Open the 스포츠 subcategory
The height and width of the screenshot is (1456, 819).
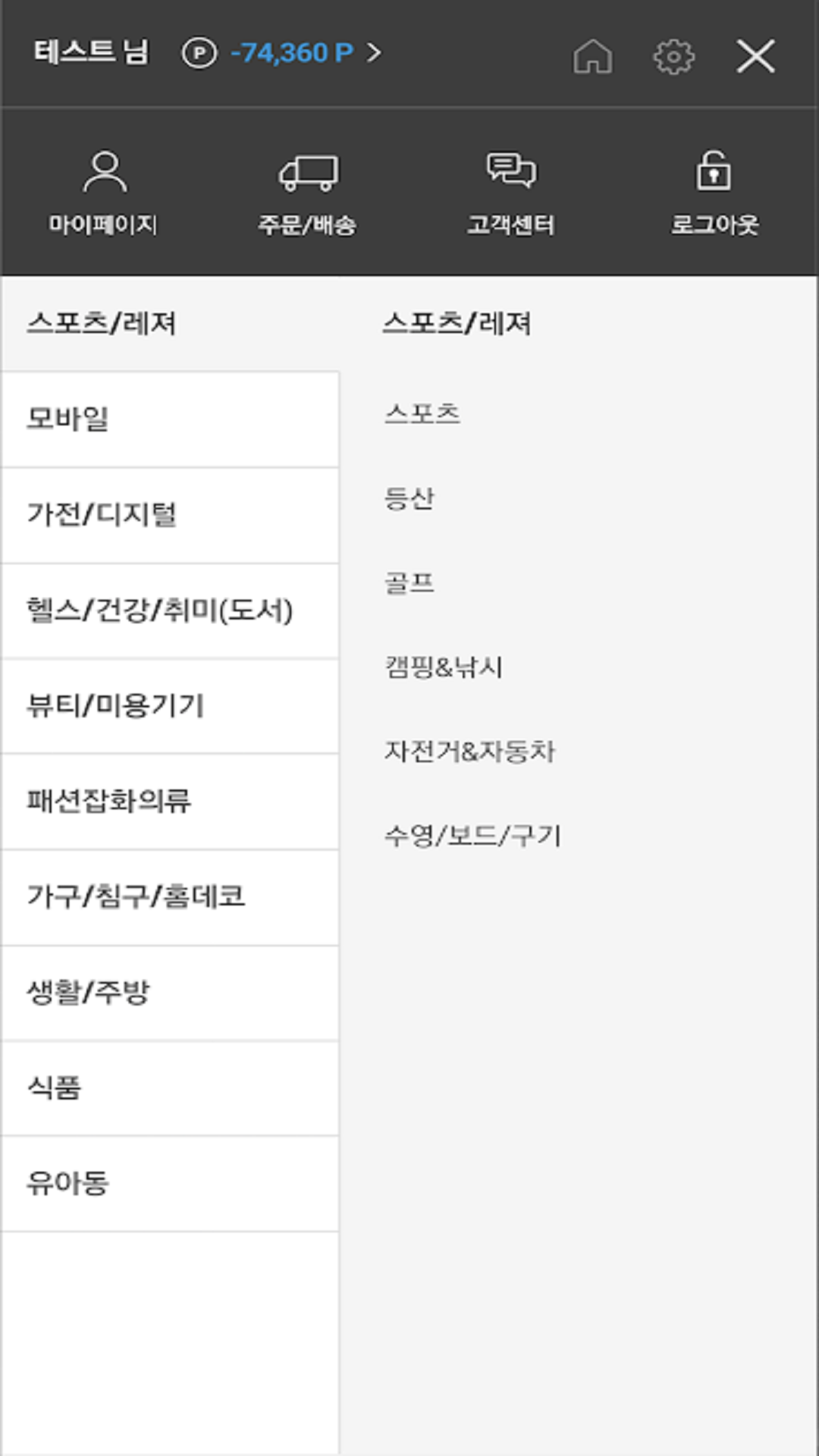[x=422, y=414]
